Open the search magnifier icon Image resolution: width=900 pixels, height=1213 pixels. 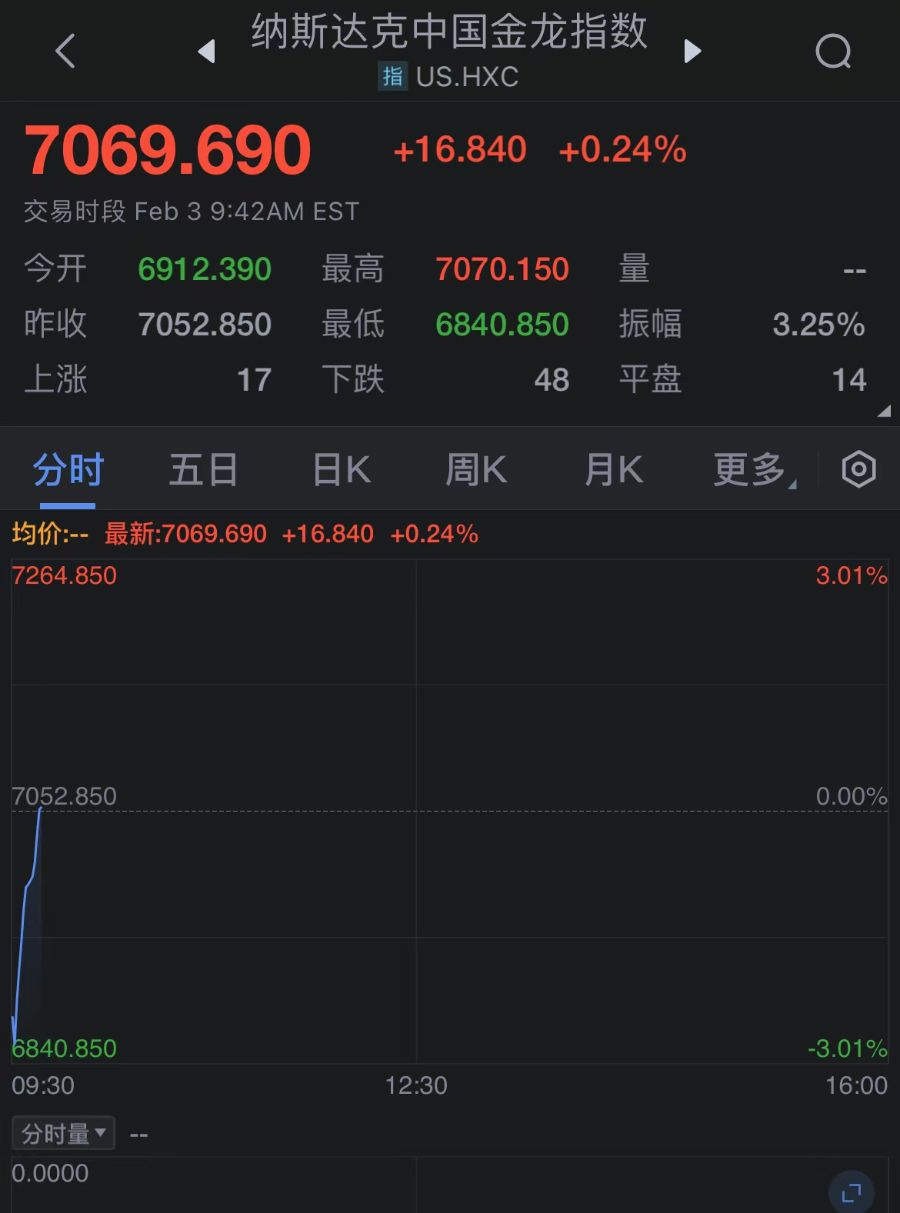pyautogui.click(x=833, y=51)
